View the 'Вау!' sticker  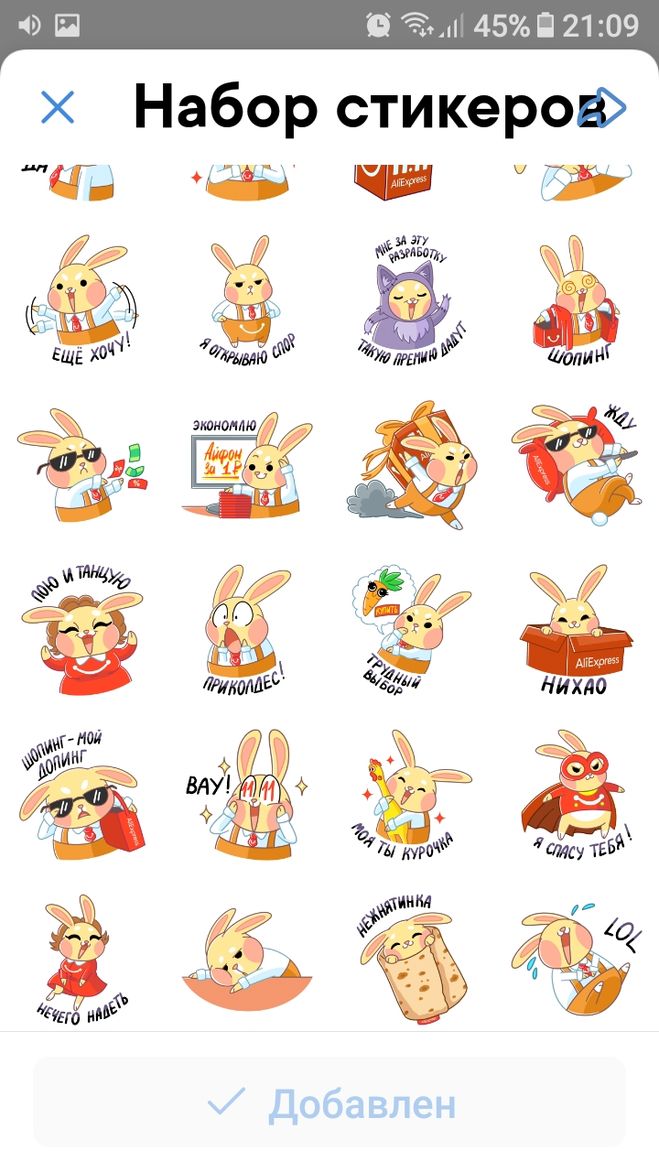pyautogui.click(x=247, y=794)
